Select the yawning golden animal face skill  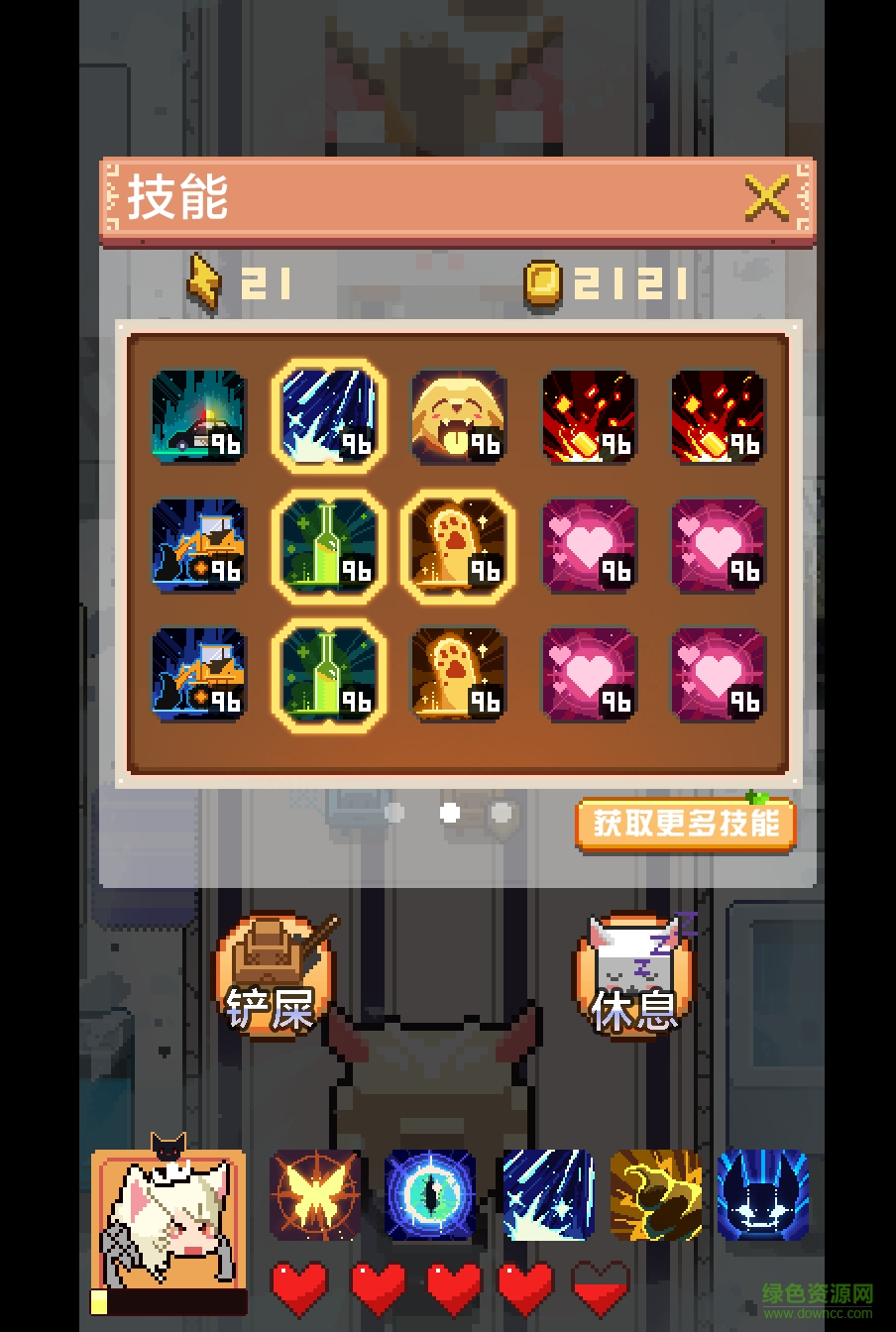[458, 416]
